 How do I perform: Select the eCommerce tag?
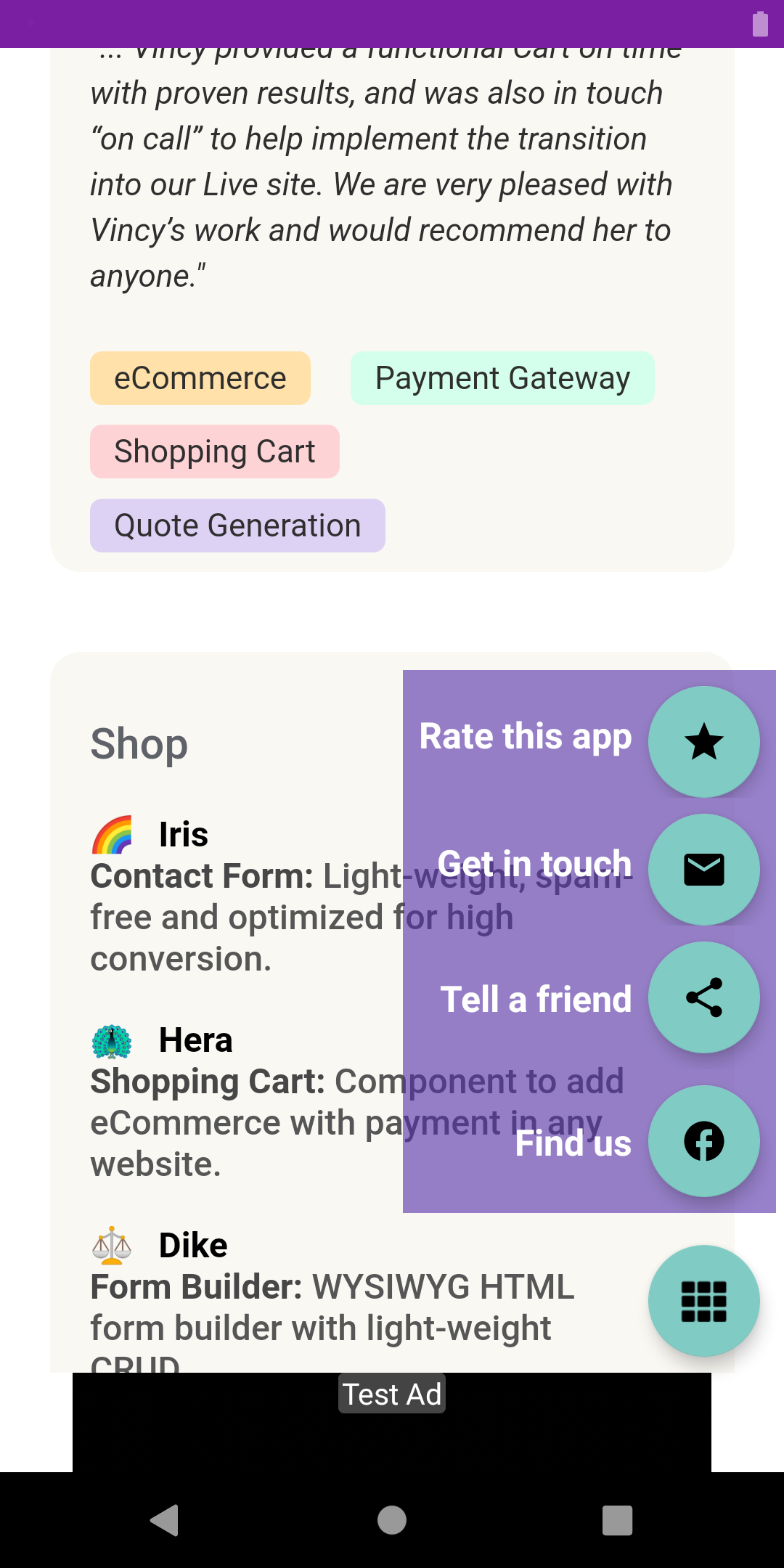point(200,378)
